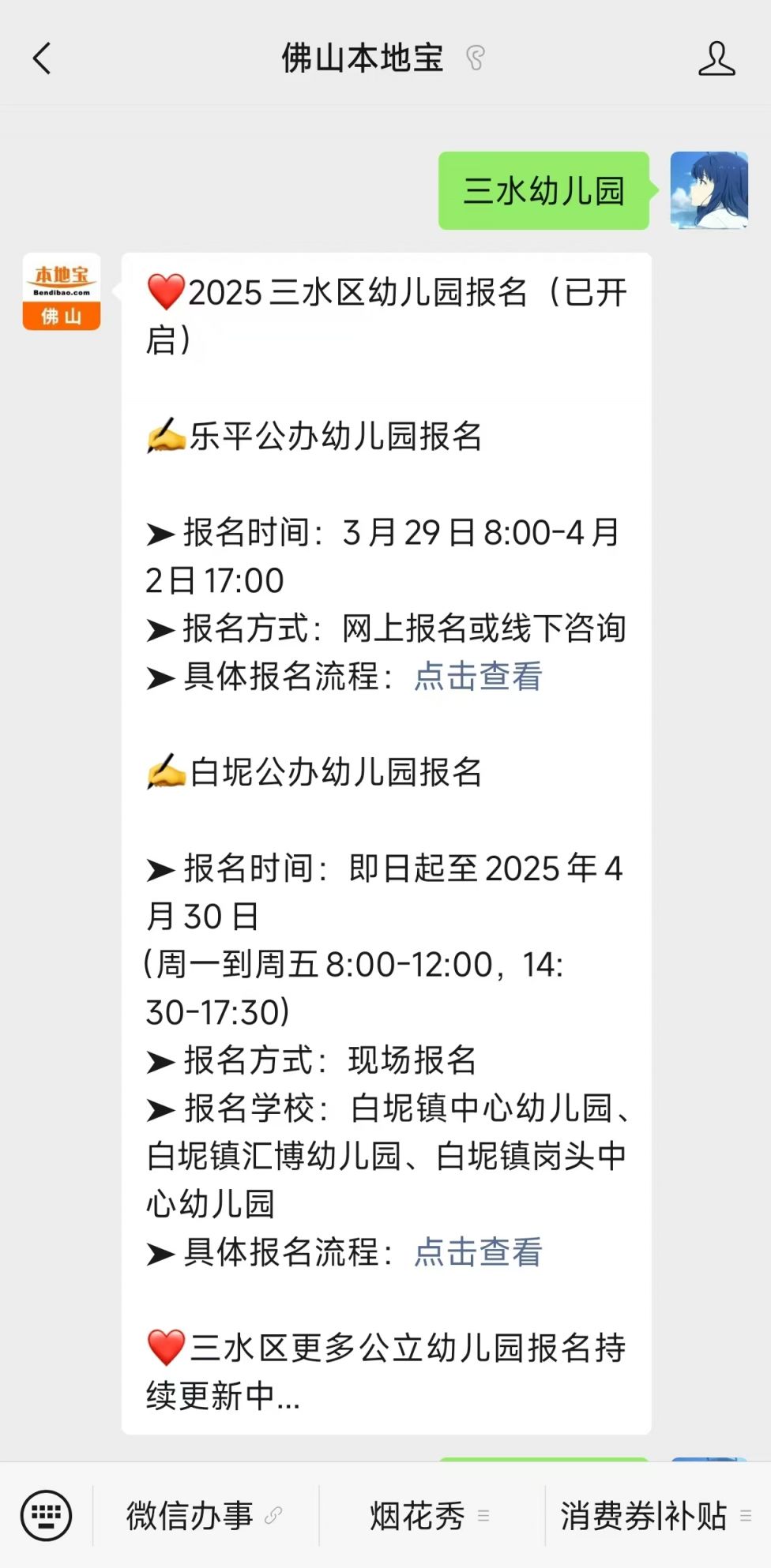The image size is (771, 1568).
Task: Open the 微信办事 menu
Action: point(205,1515)
